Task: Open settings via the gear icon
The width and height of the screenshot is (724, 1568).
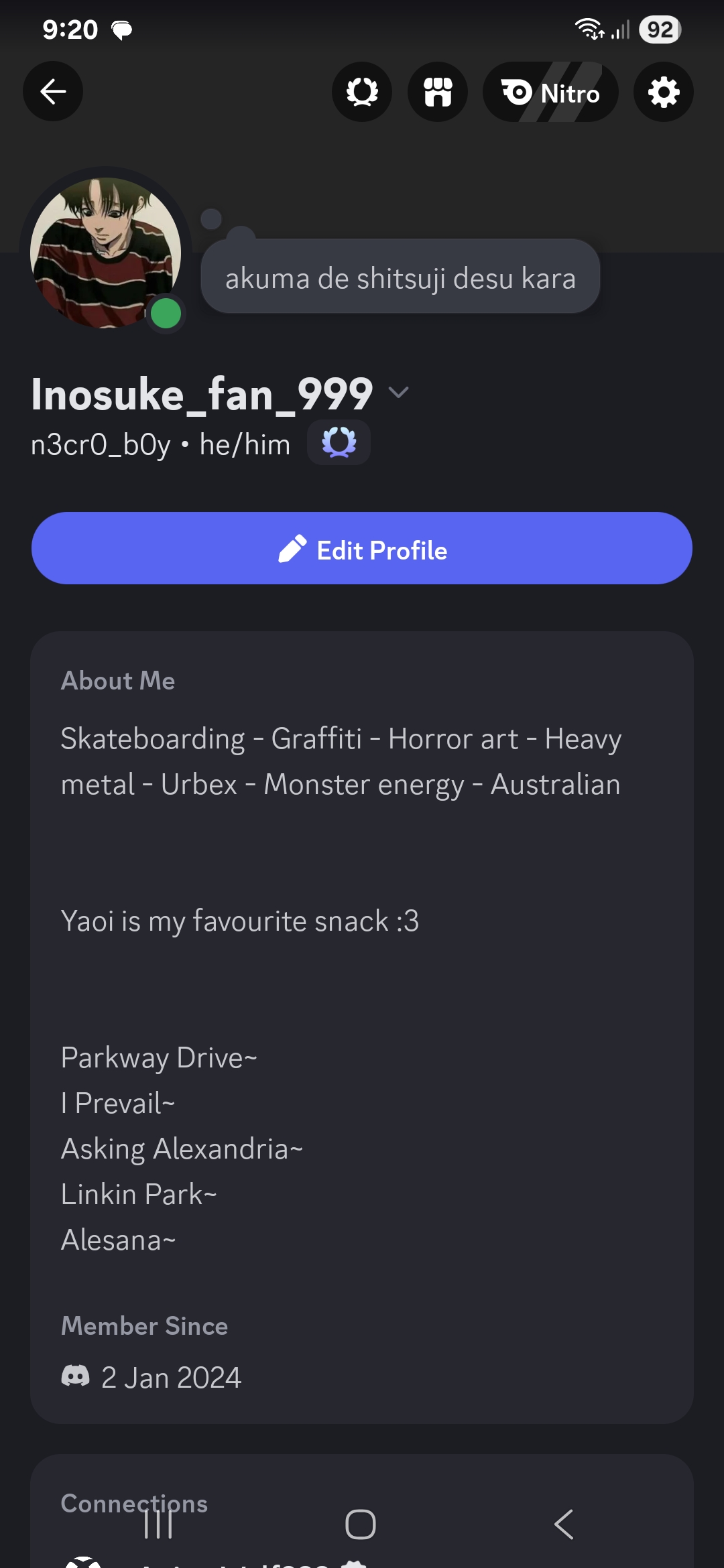Action: pos(664,92)
